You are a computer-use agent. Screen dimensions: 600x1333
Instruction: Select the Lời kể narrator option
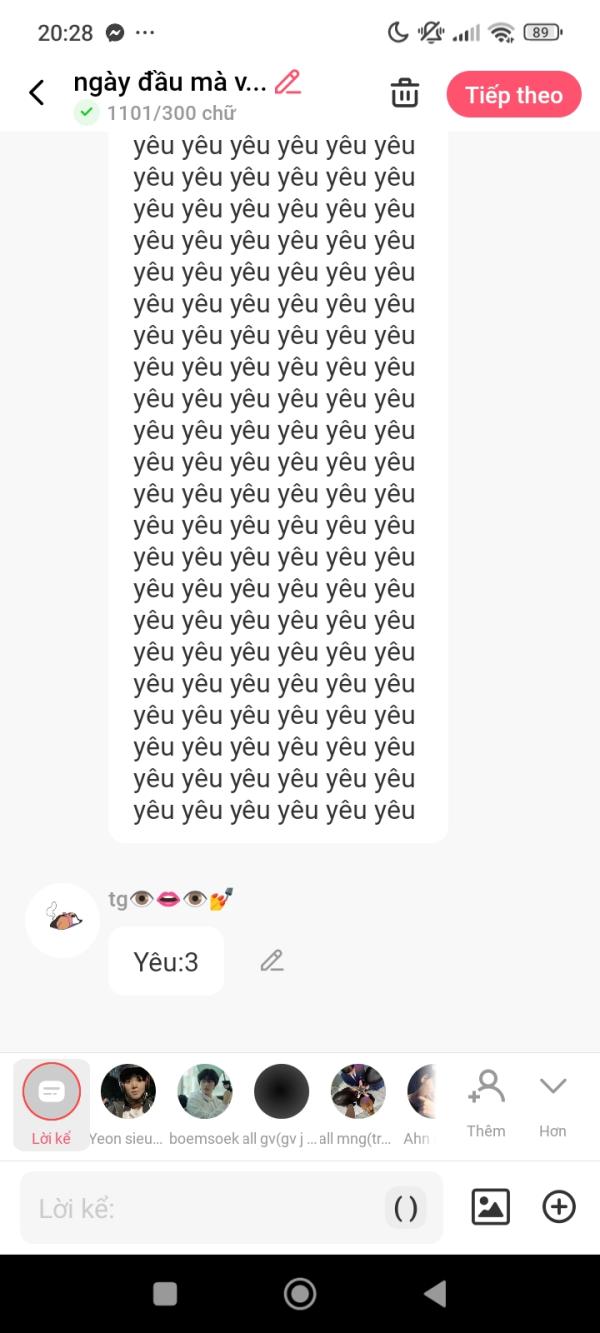(x=51, y=1092)
